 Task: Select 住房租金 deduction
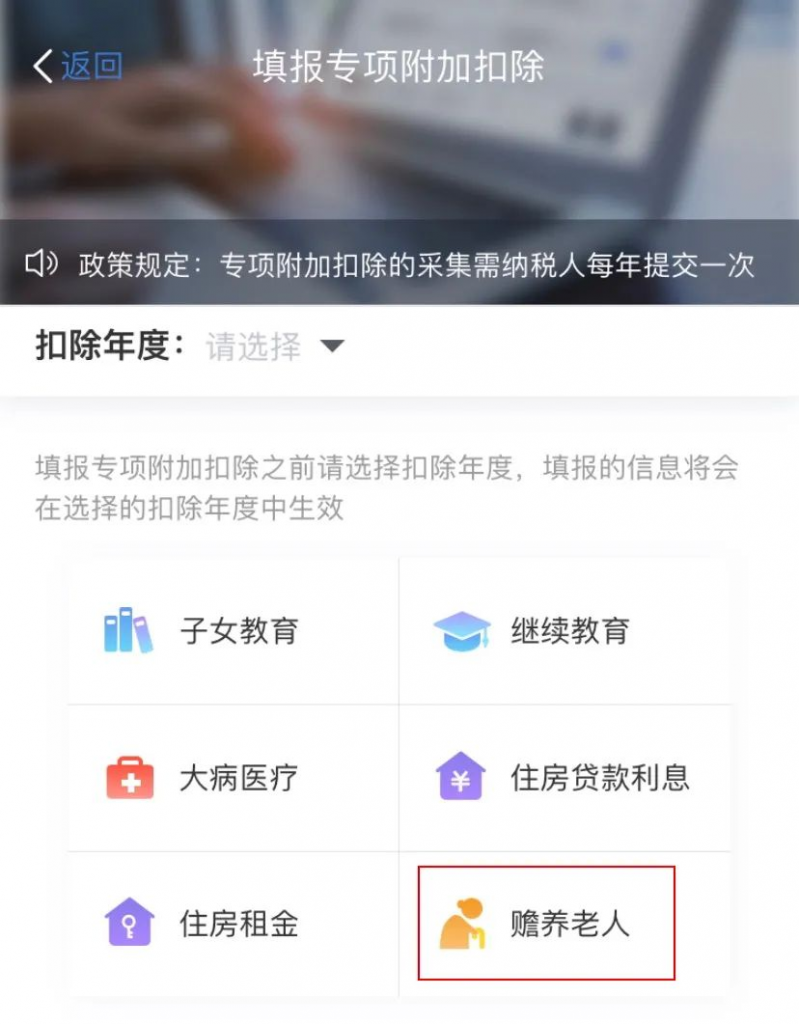pos(234,923)
